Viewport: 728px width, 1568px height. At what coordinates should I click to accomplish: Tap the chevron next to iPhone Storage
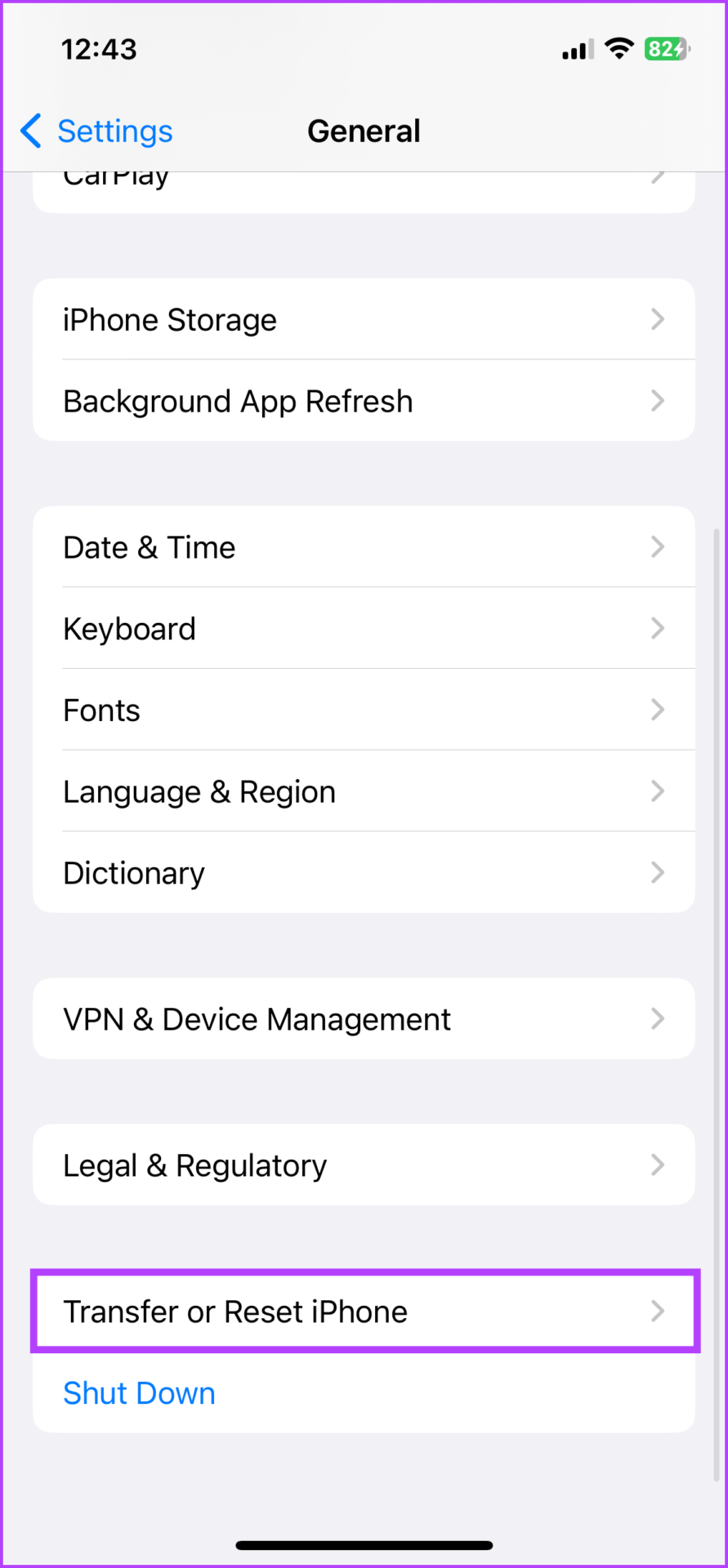click(658, 319)
